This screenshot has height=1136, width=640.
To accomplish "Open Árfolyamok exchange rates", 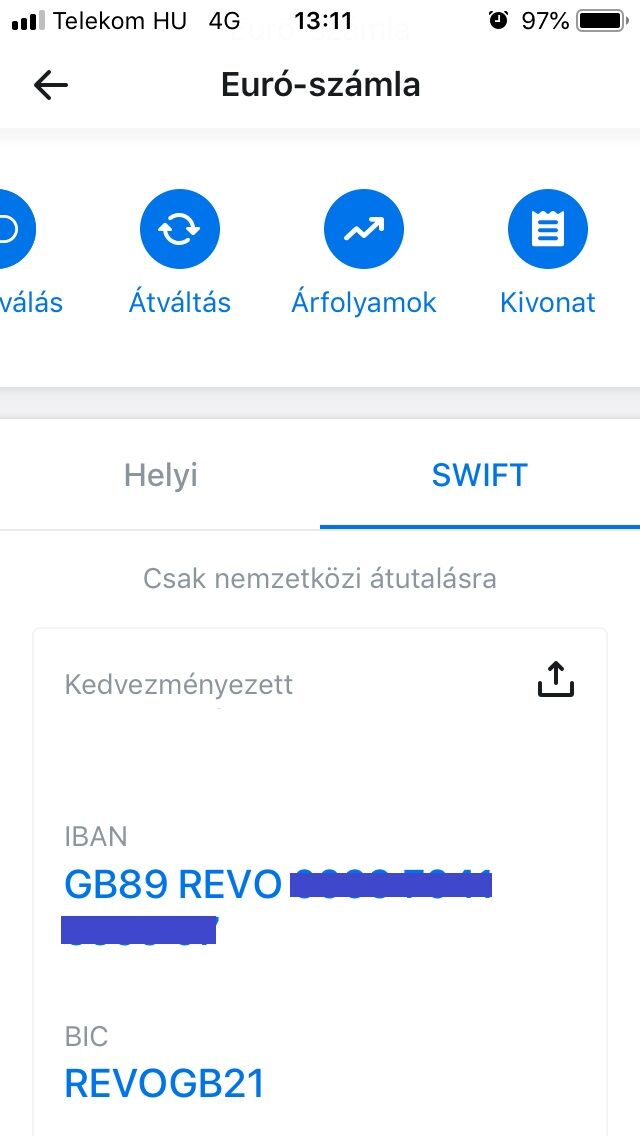I will click(364, 230).
